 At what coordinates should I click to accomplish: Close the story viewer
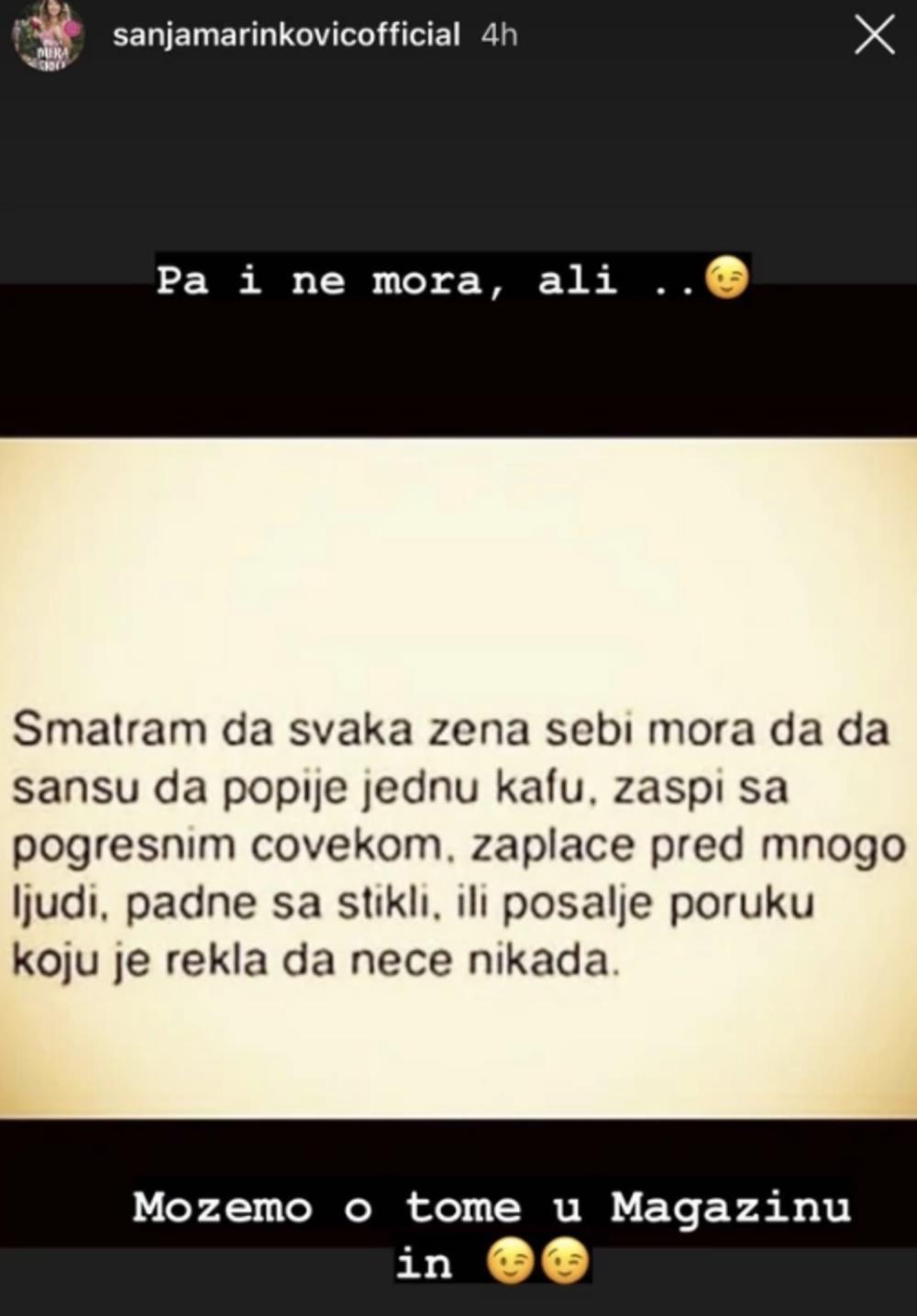(x=873, y=37)
